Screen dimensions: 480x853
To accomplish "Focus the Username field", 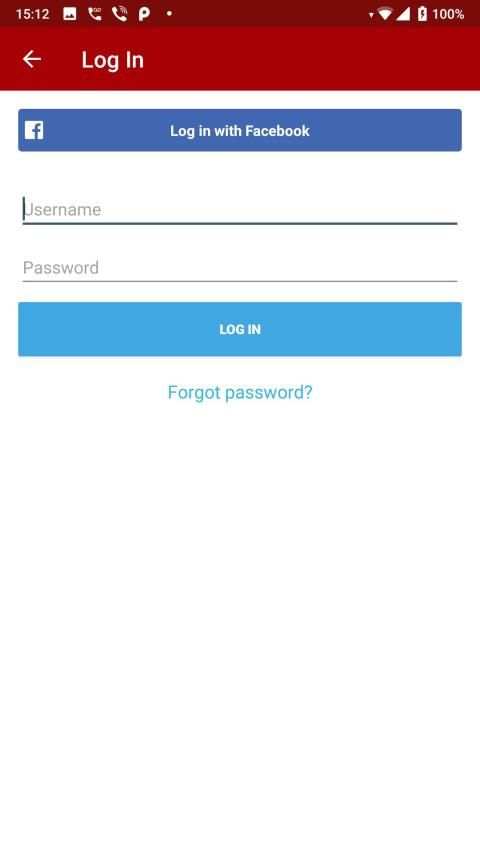I will (240, 209).
